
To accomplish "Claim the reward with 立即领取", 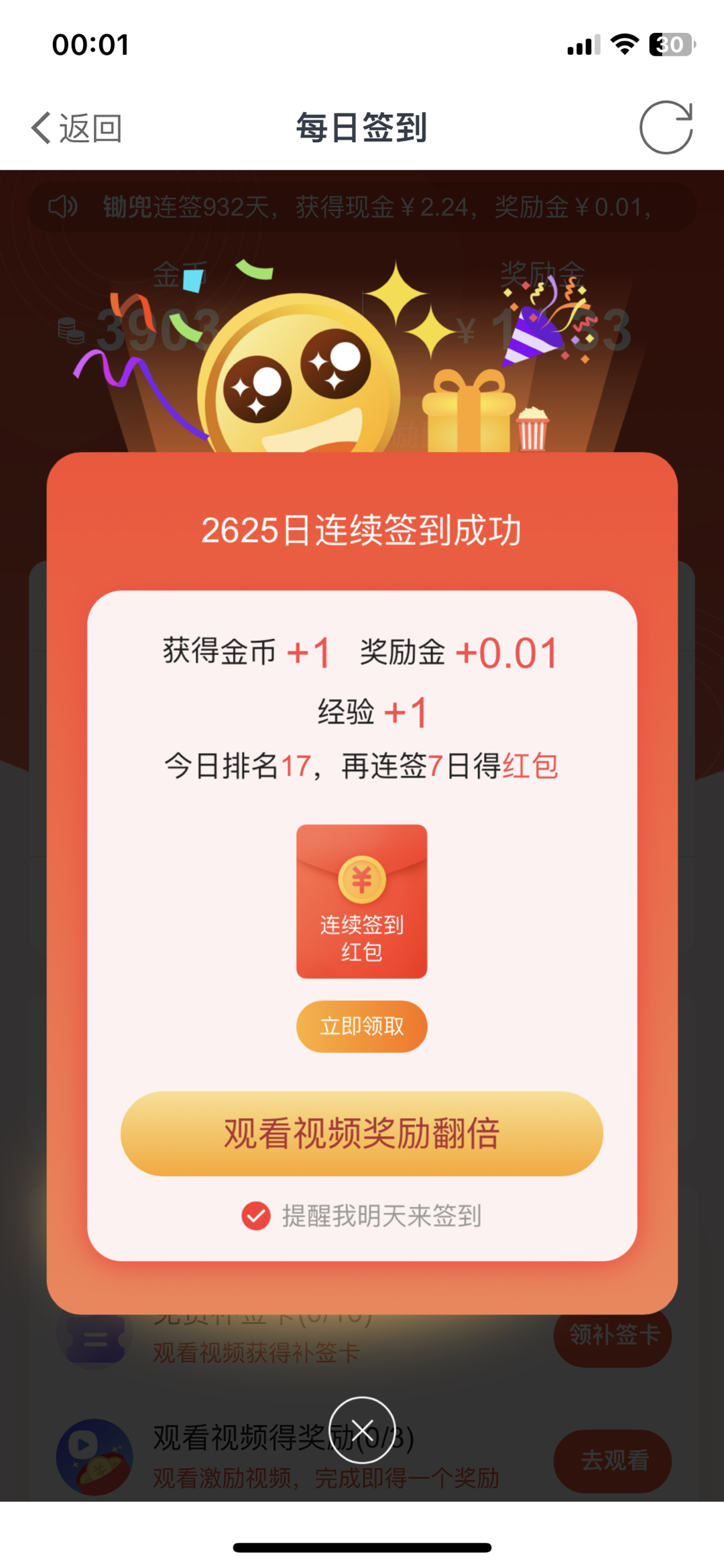I will (x=361, y=1026).
